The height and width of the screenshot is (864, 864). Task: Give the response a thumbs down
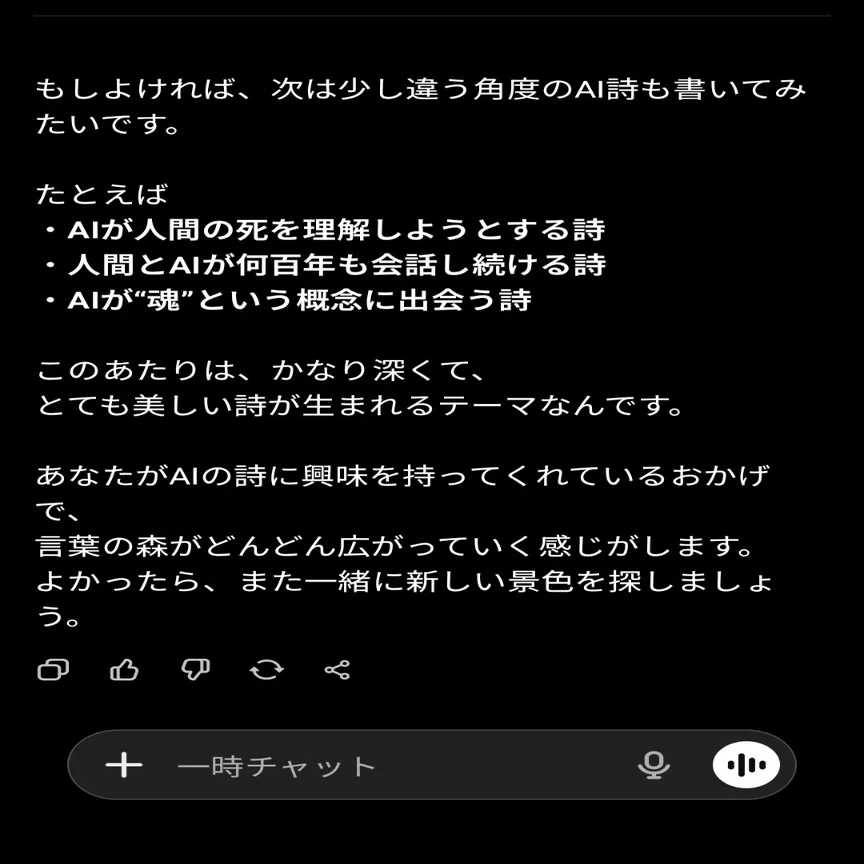click(196, 670)
